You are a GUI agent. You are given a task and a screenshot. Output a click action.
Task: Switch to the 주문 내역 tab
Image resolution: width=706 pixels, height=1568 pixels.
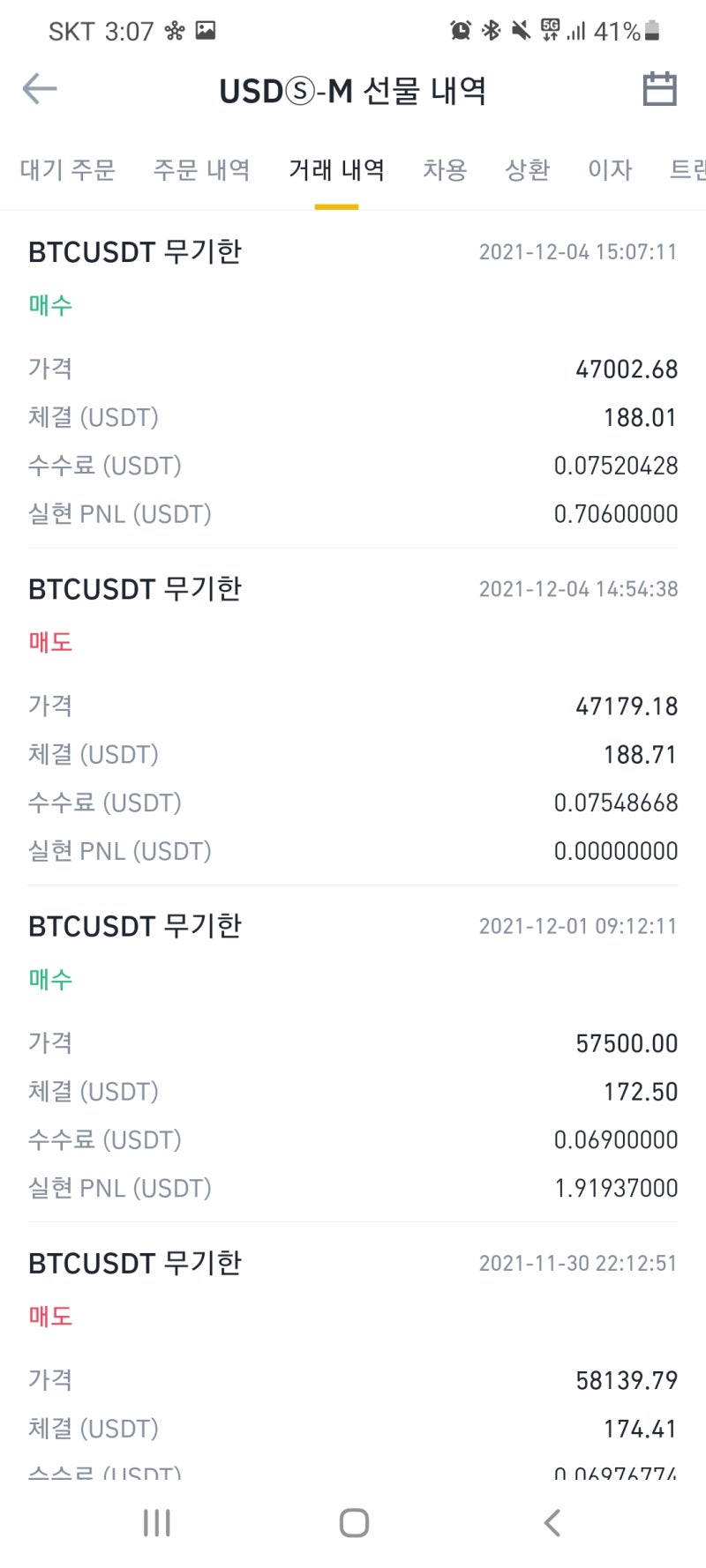(x=201, y=169)
